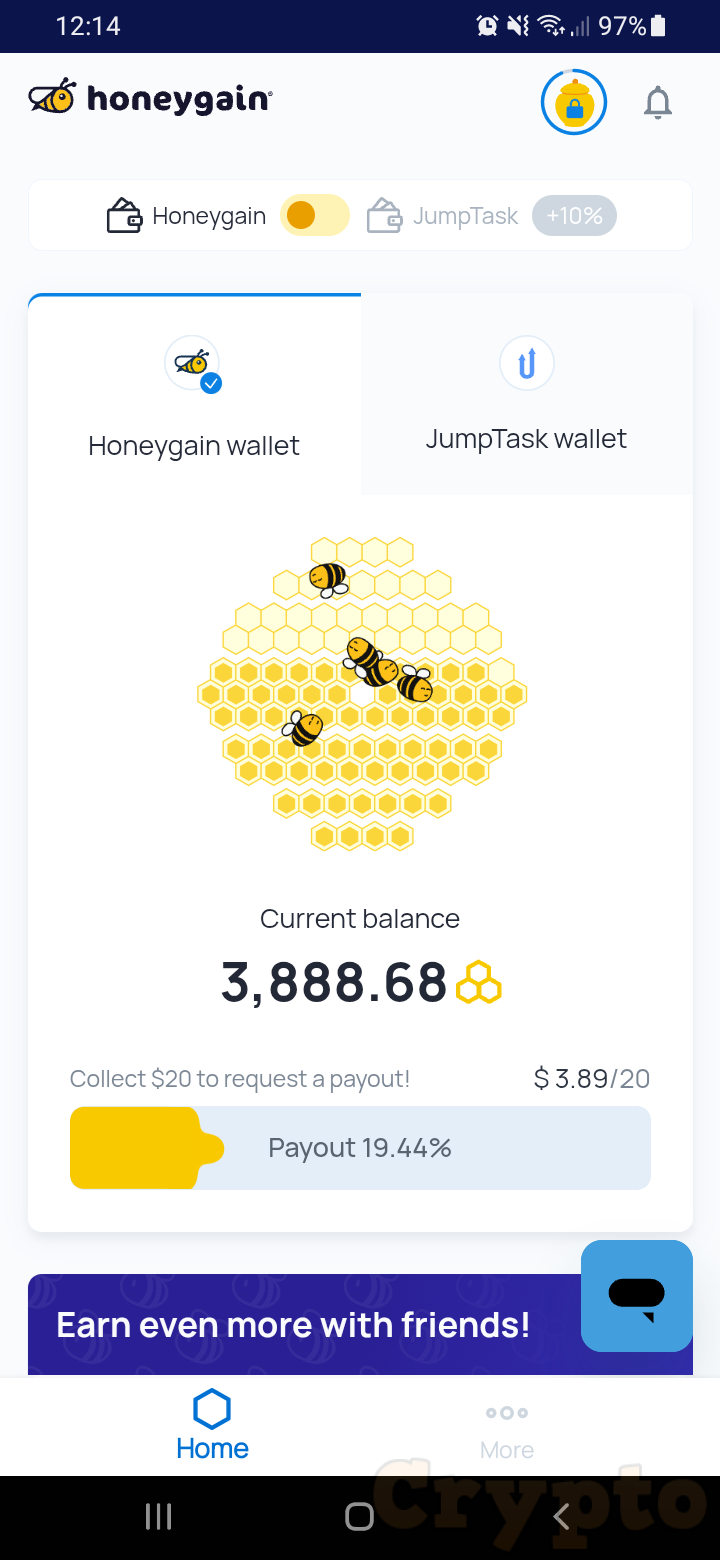Screen dimensions: 720x1560
Task: Tap the system back button
Action: [561, 1517]
